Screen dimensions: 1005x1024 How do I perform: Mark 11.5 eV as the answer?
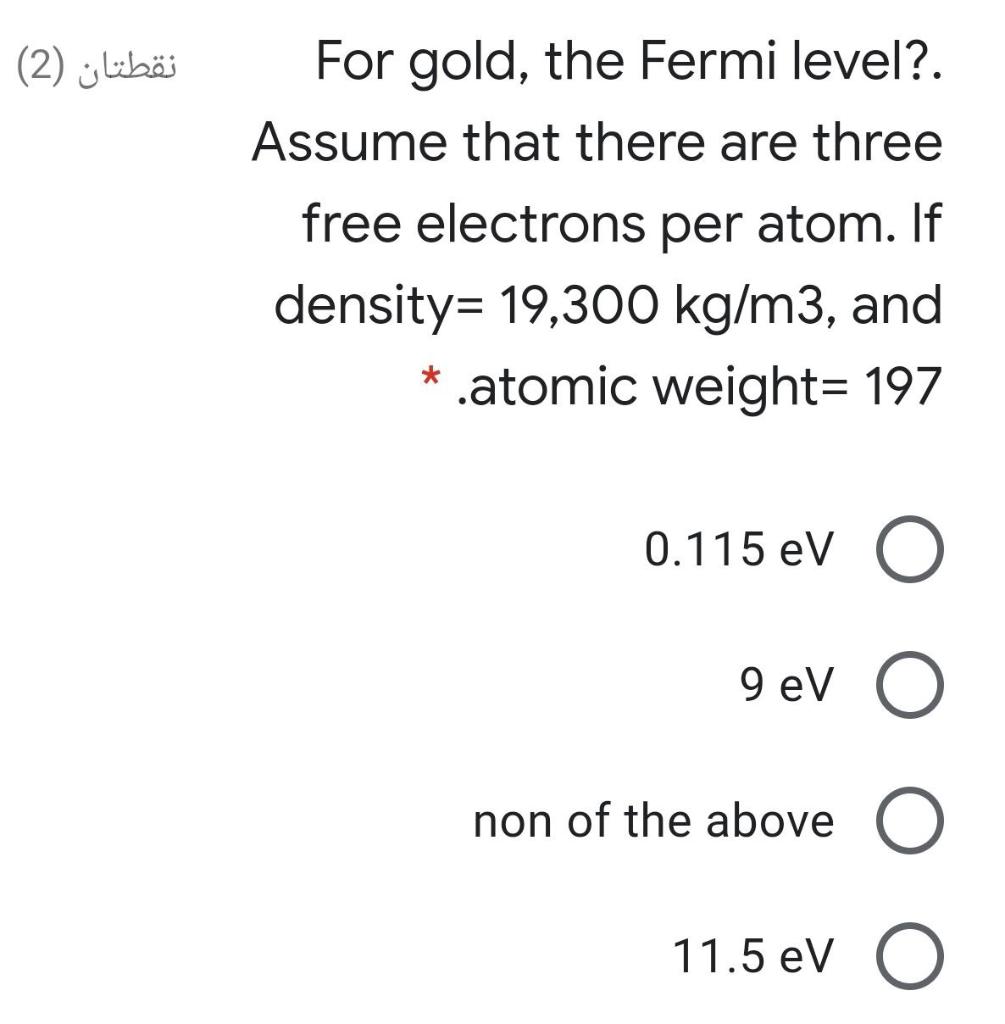click(x=908, y=958)
